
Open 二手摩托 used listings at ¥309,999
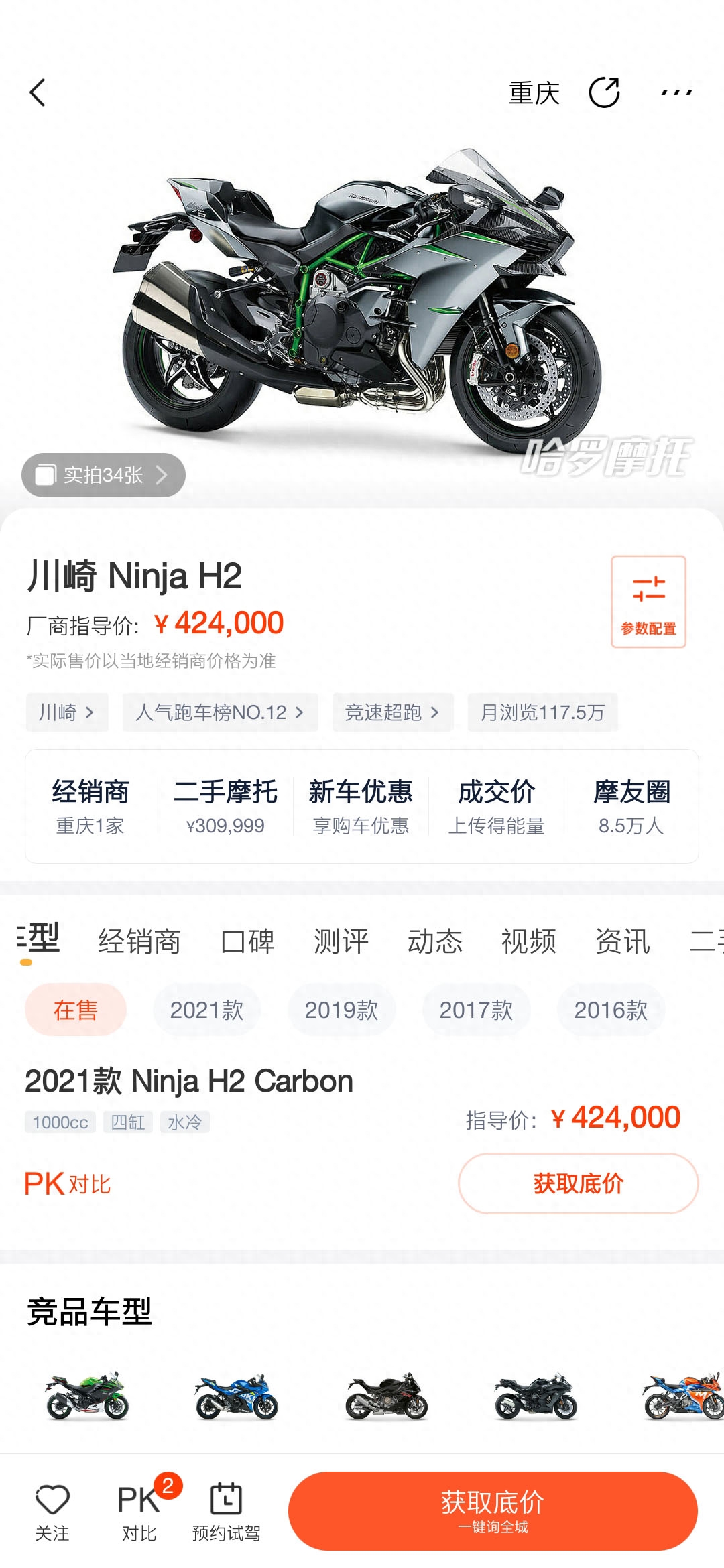click(225, 806)
